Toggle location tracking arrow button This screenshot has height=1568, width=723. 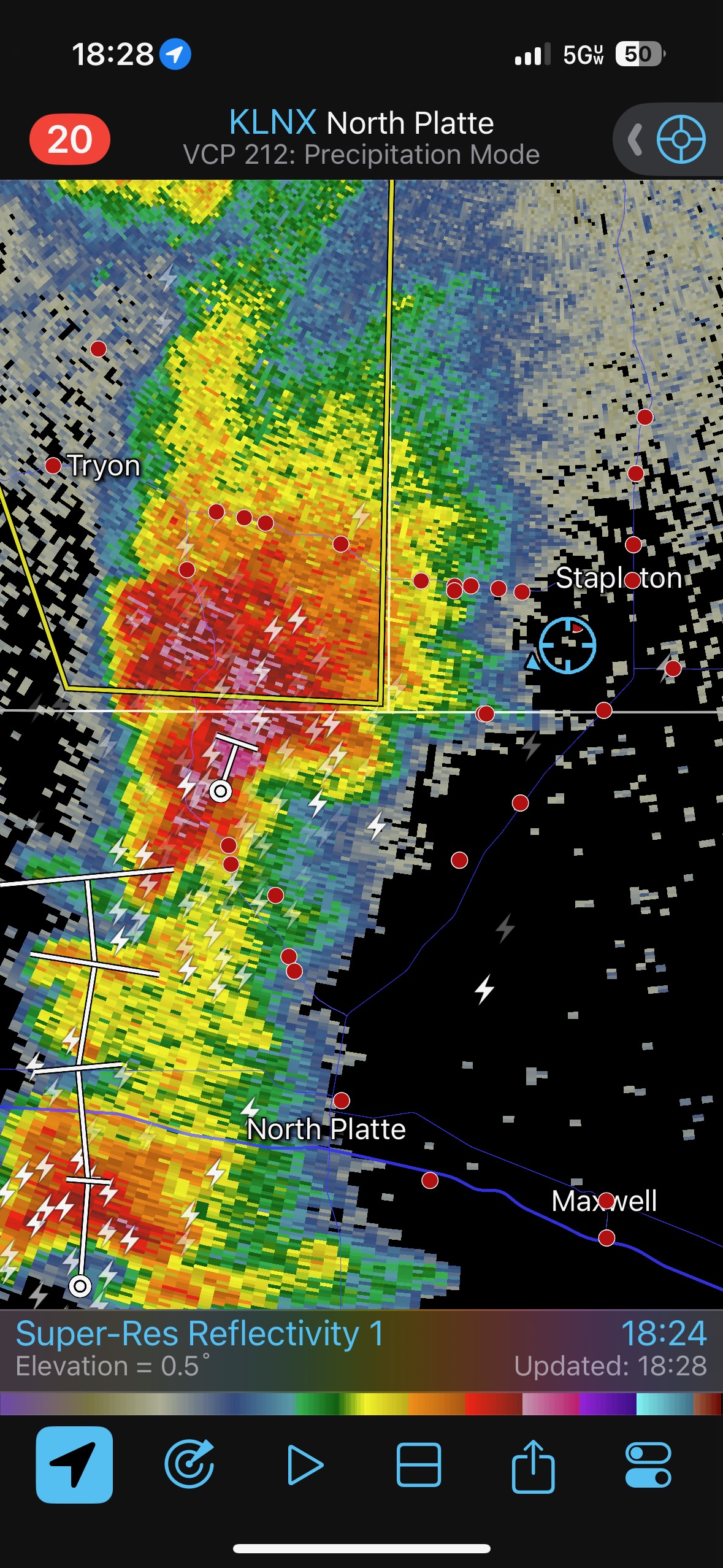click(x=74, y=1464)
